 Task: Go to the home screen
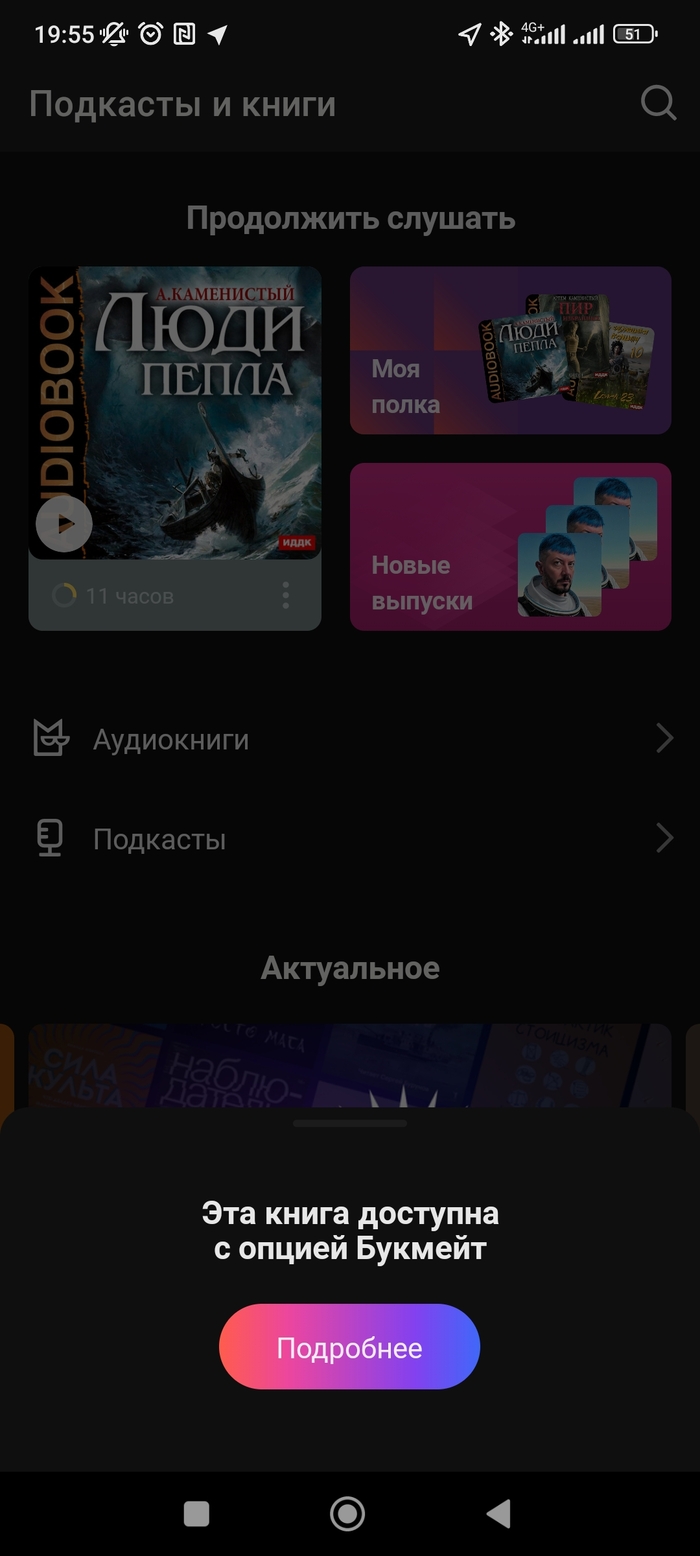click(x=347, y=1513)
